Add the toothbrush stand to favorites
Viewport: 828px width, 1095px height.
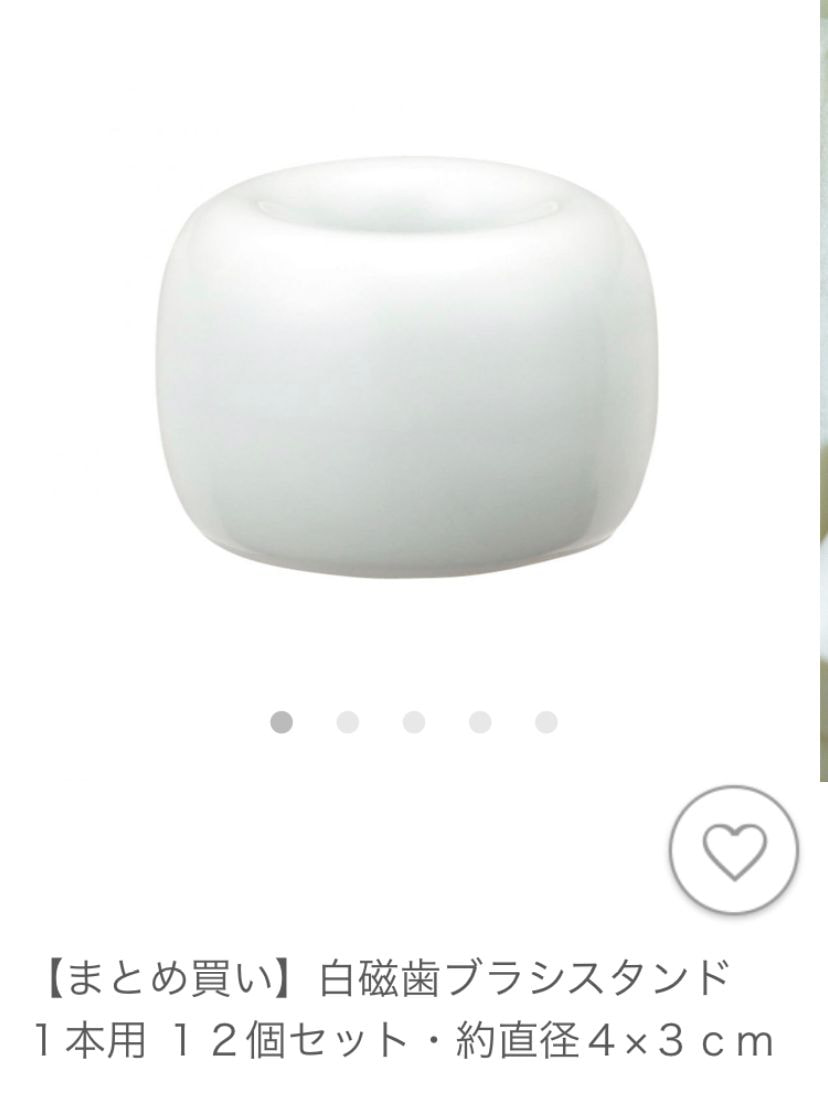point(733,849)
